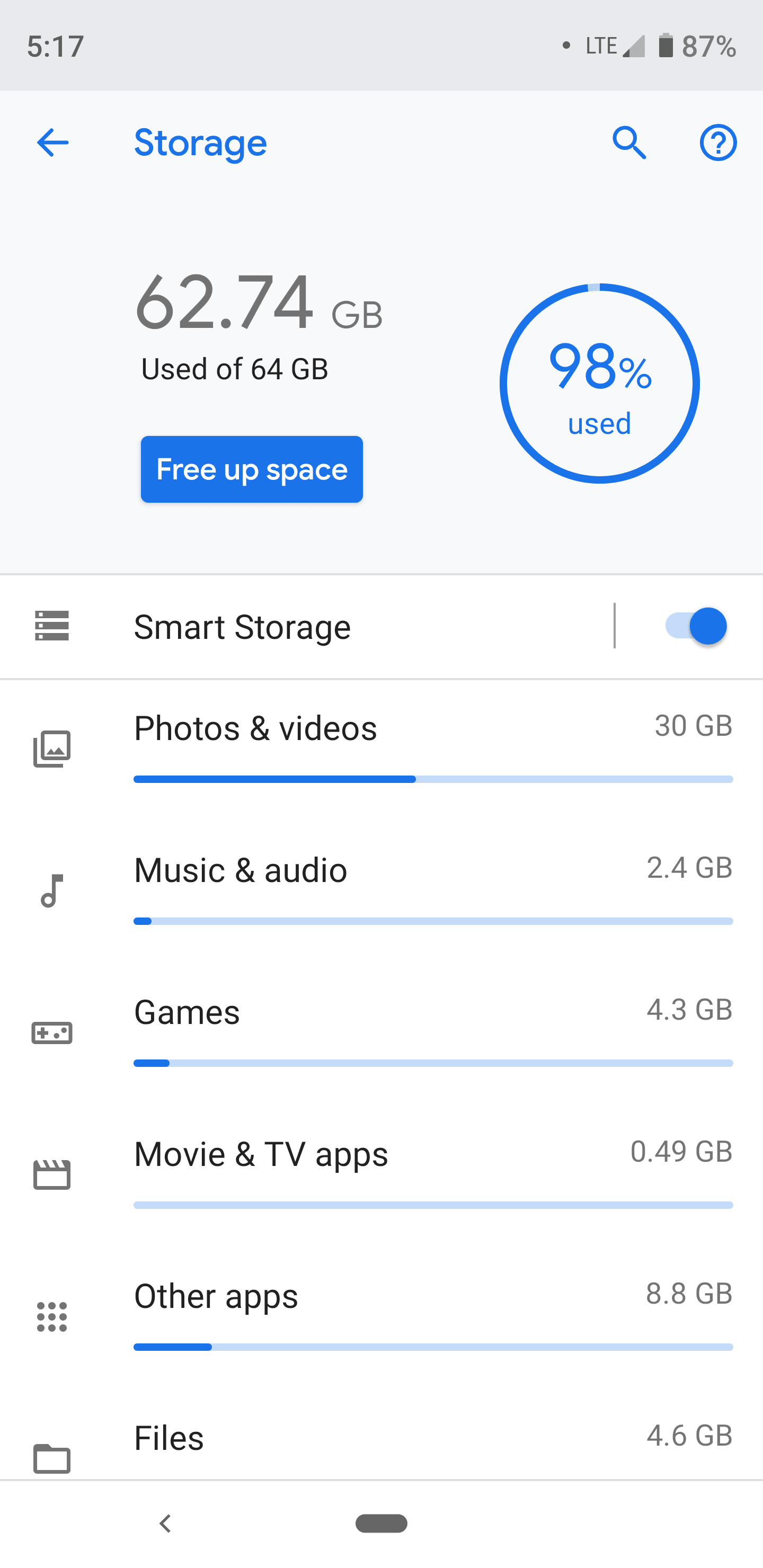
Task: Open the Photos & videos category
Action: [x=256, y=728]
